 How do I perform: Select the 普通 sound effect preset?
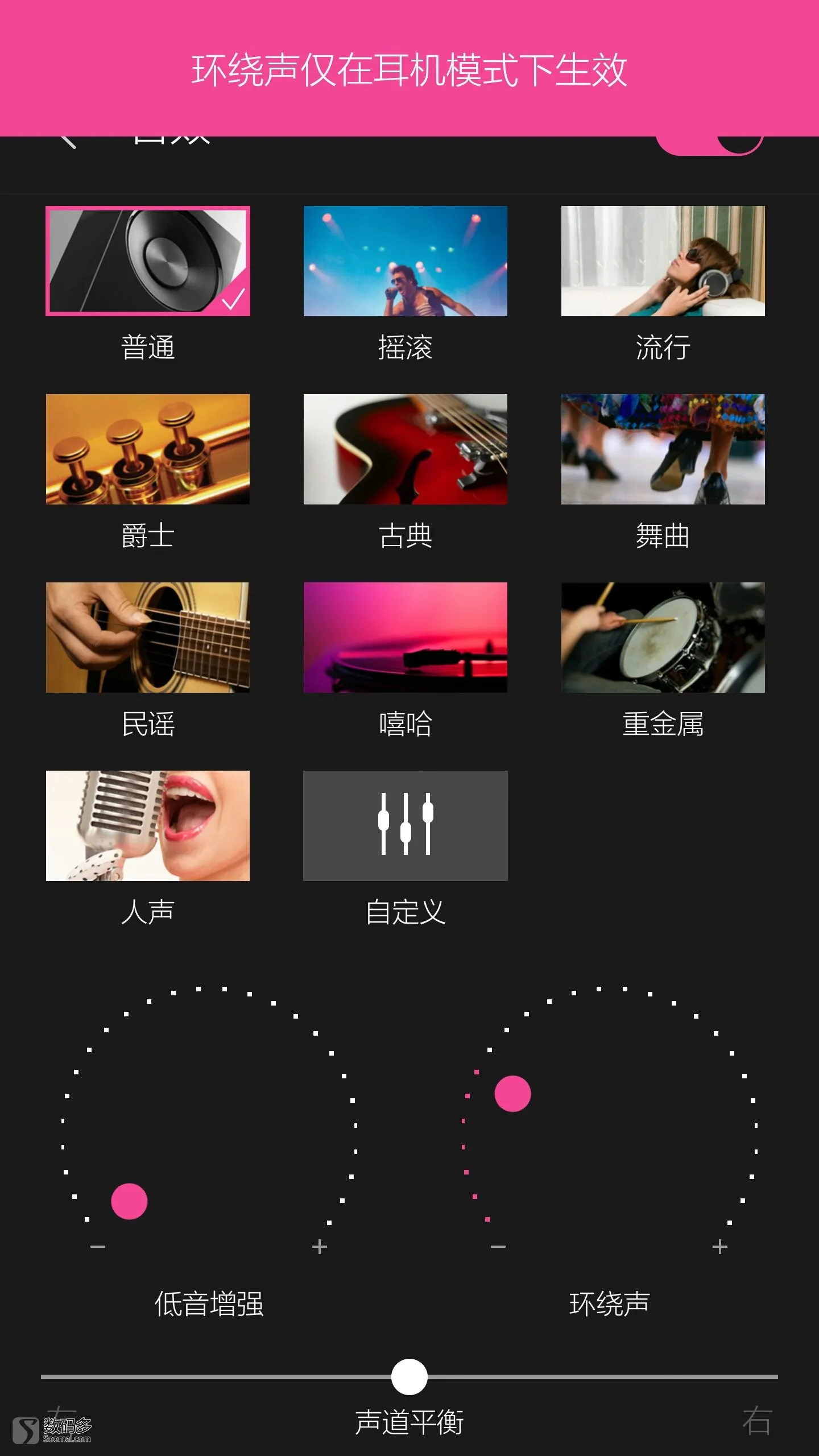[148, 261]
